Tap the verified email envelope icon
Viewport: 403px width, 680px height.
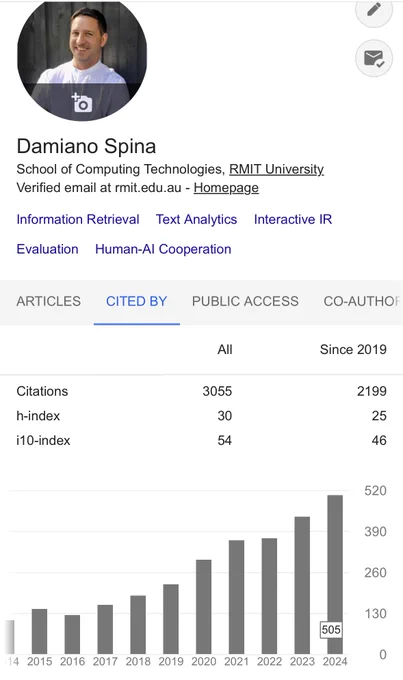coord(374,58)
